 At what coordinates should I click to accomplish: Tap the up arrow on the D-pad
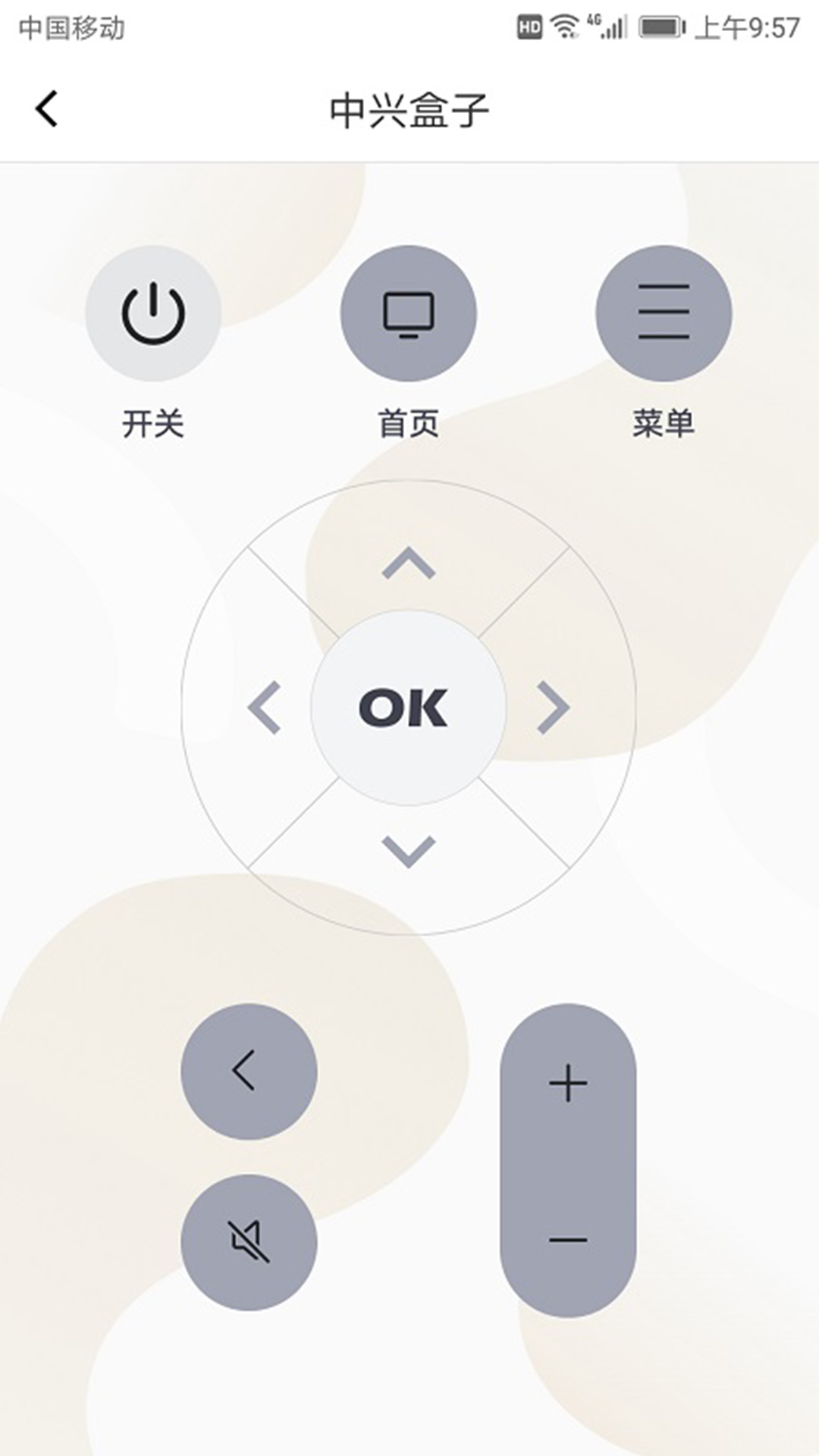(x=409, y=563)
